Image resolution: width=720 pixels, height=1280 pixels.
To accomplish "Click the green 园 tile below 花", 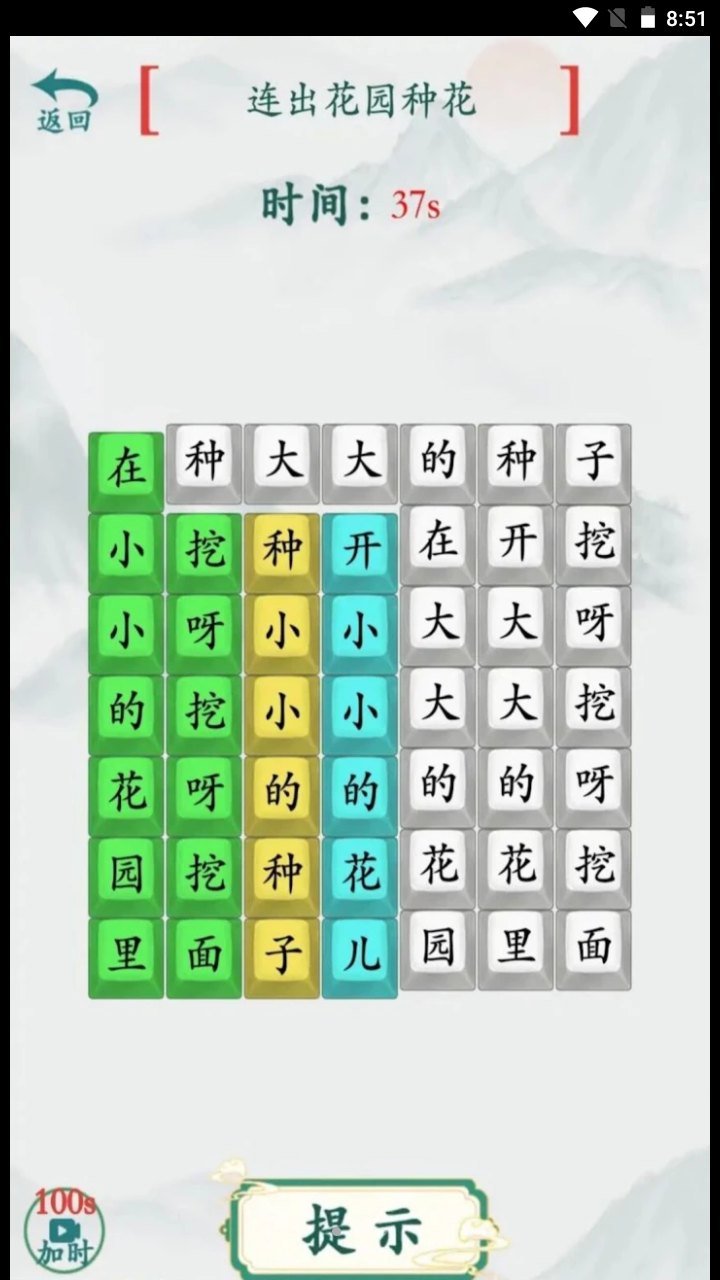I will tap(124, 870).
